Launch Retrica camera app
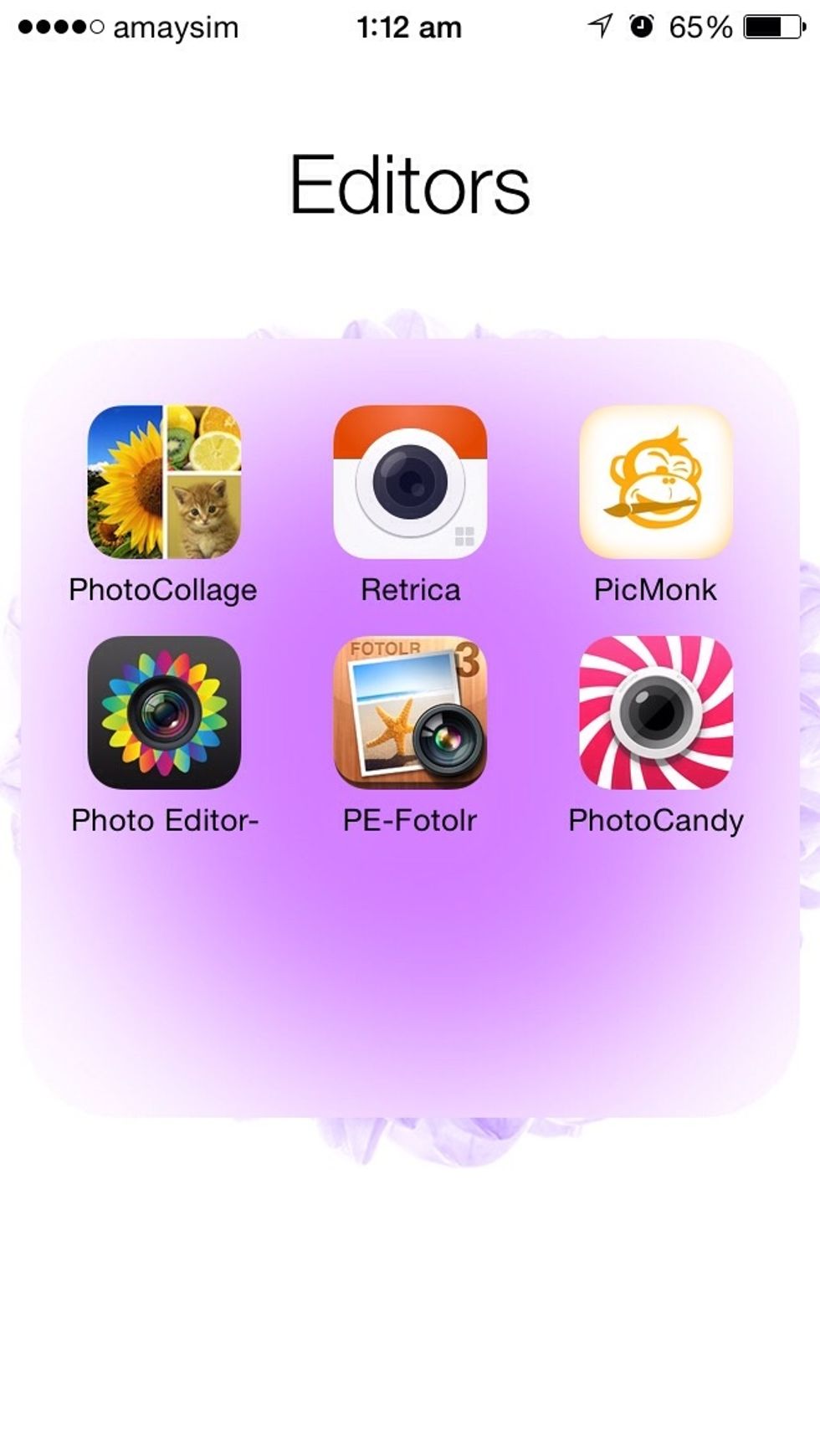Viewport: 820px width, 1456px height. (x=410, y=482)
